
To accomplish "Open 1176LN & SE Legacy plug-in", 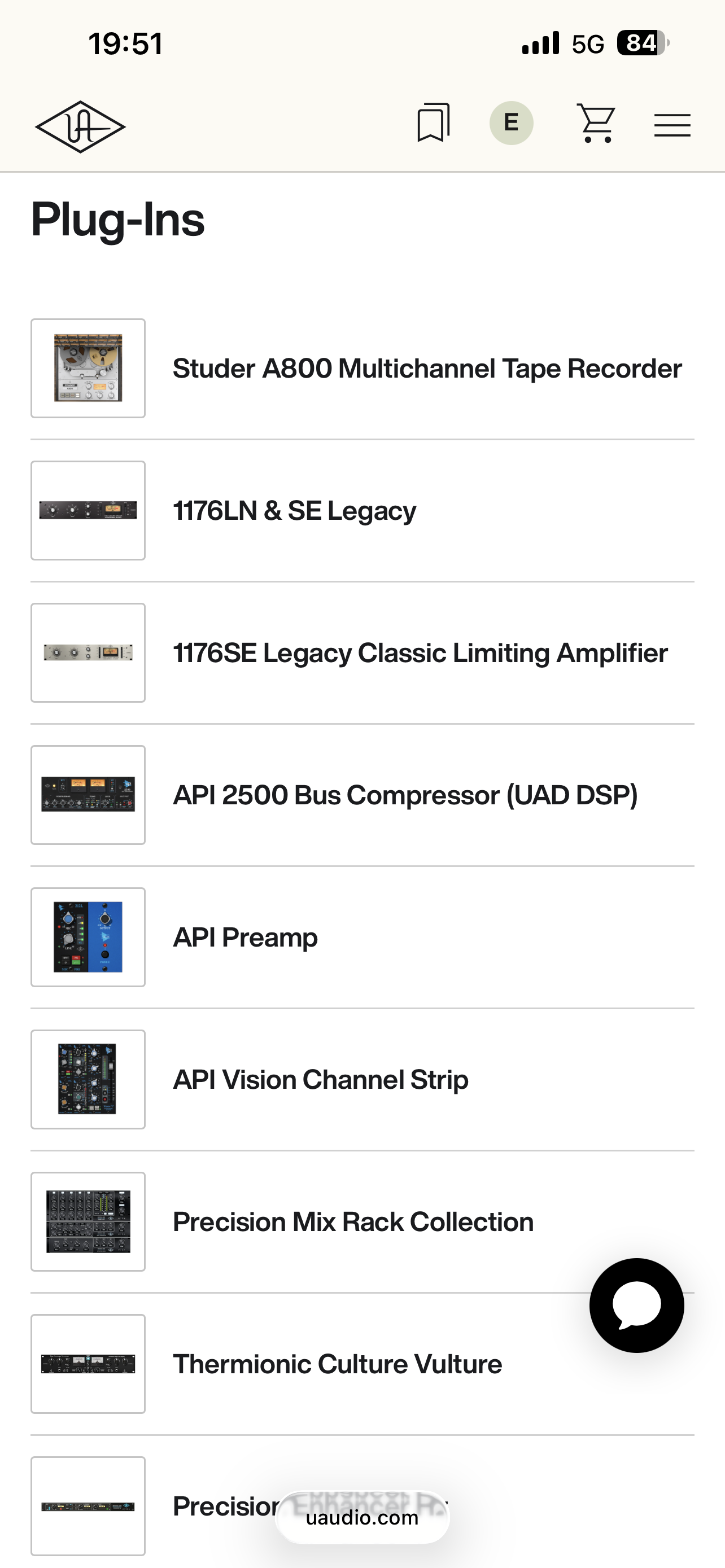I will (294, 511).
